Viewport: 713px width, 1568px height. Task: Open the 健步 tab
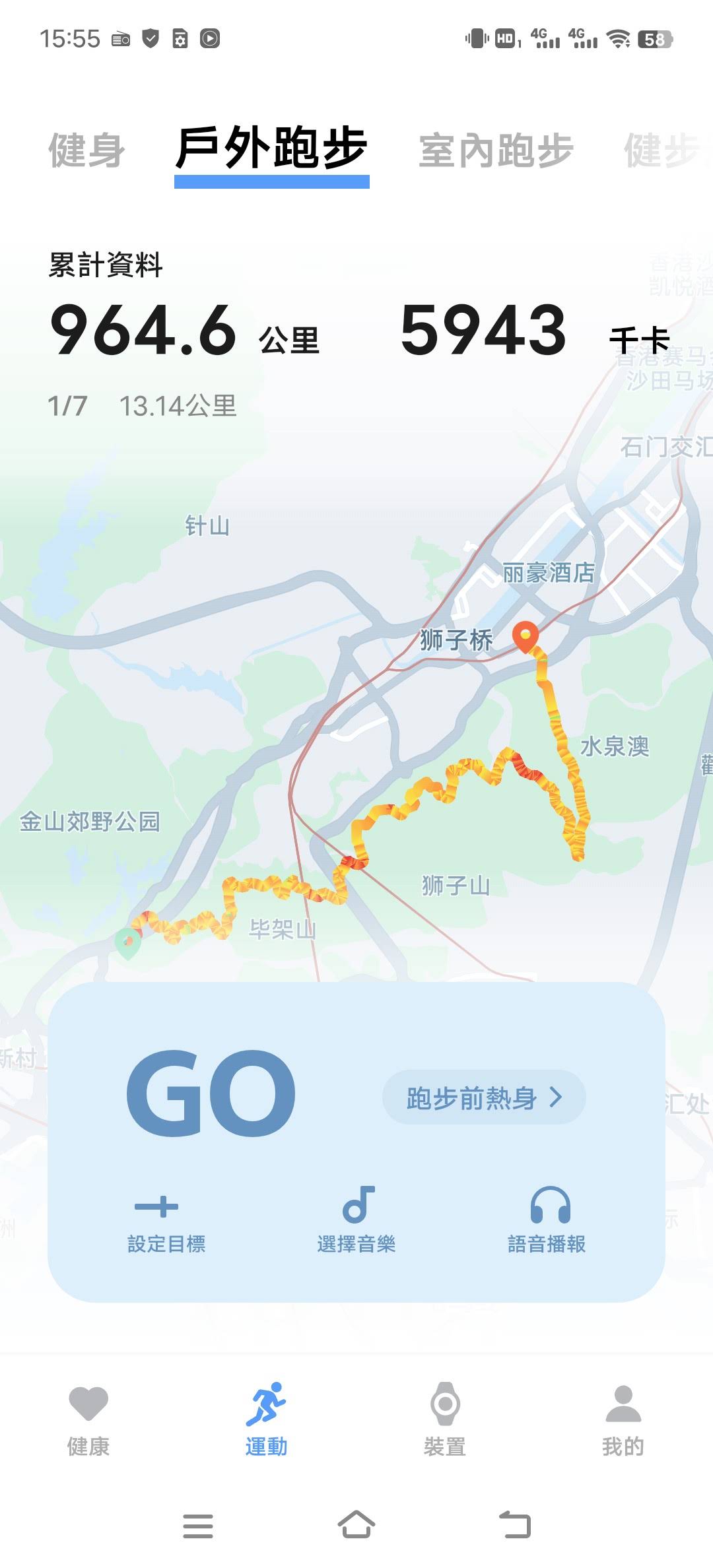[662, 150]
